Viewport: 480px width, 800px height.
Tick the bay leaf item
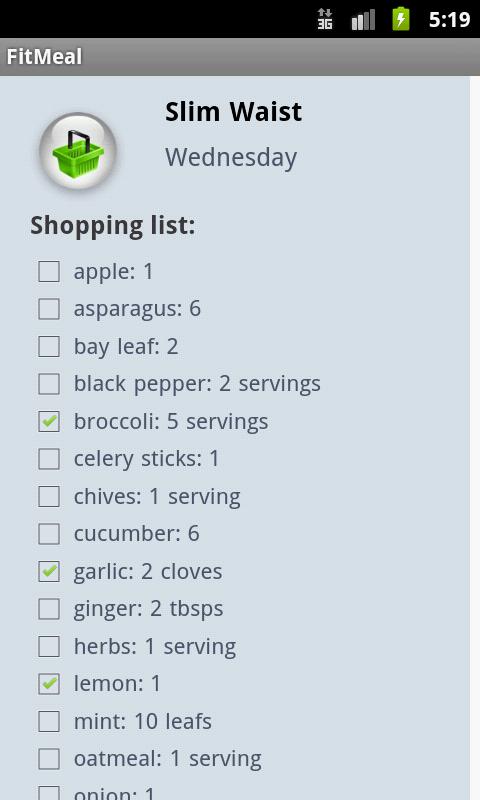[49, 346]
